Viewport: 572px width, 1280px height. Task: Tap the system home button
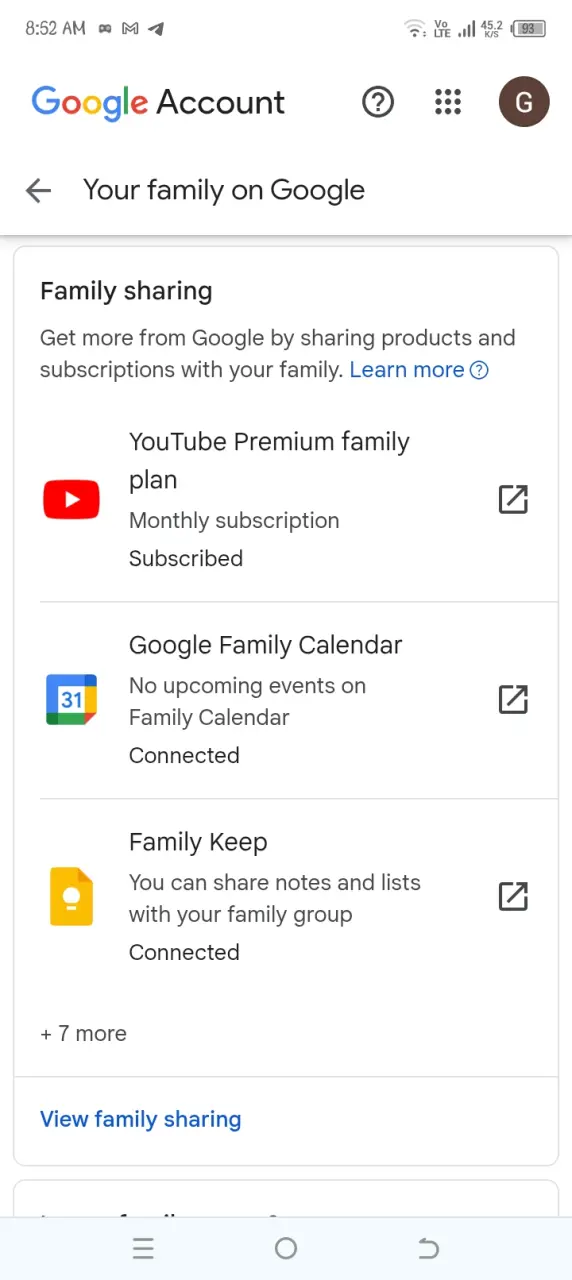286,1248
